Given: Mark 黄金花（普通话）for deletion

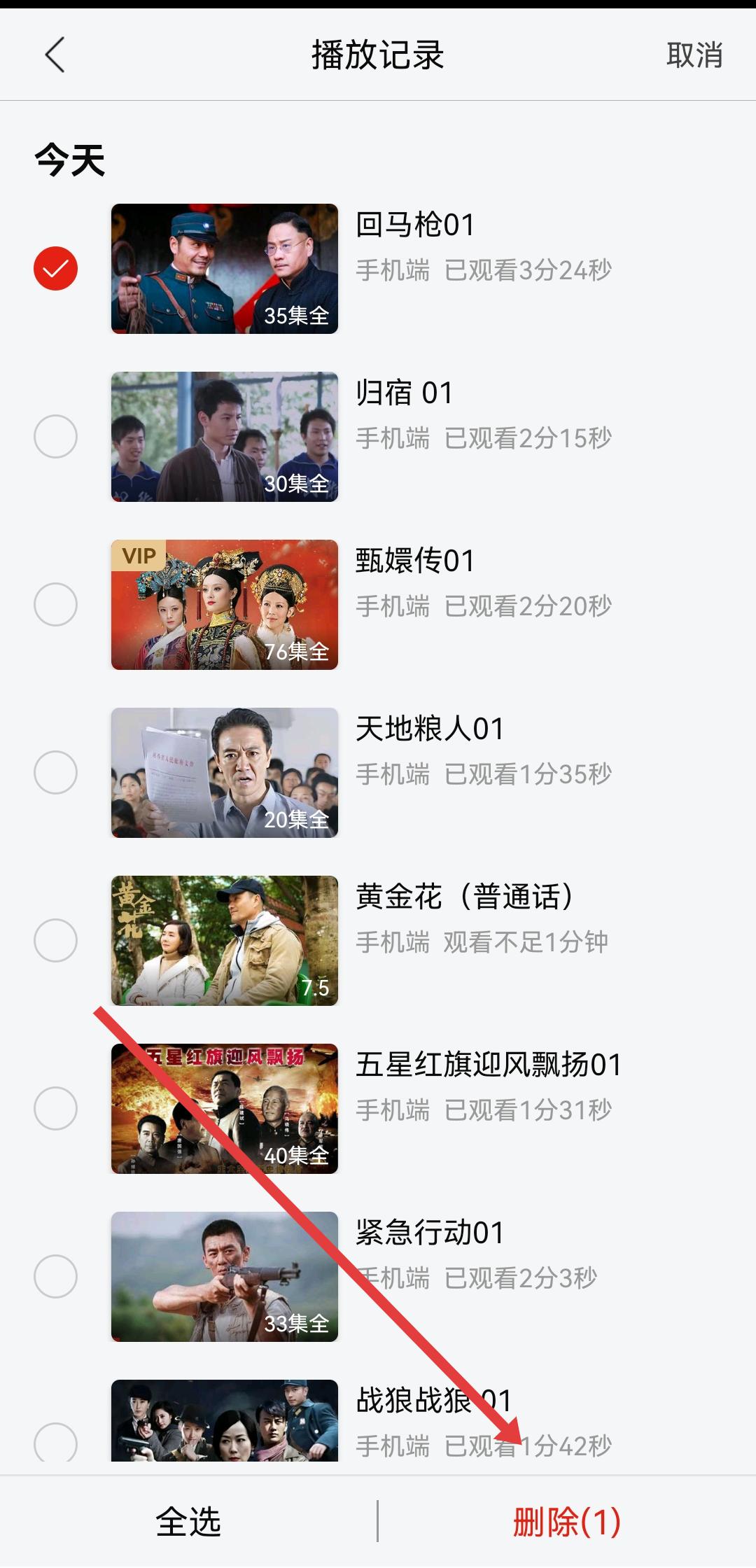Looking at the screenshot, I should [55, 941].
